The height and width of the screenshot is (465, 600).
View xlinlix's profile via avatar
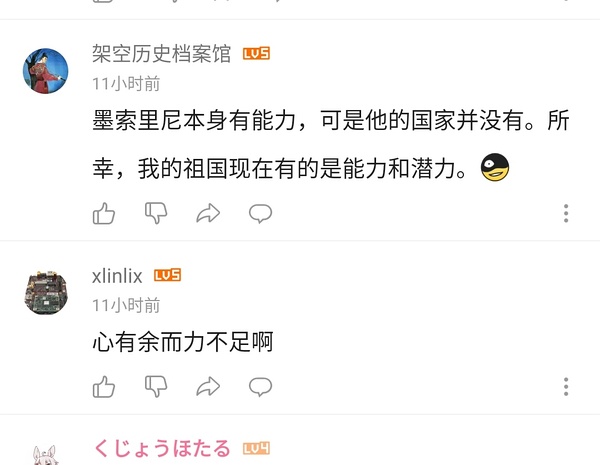pyautogui.click(x=45, y=290)
